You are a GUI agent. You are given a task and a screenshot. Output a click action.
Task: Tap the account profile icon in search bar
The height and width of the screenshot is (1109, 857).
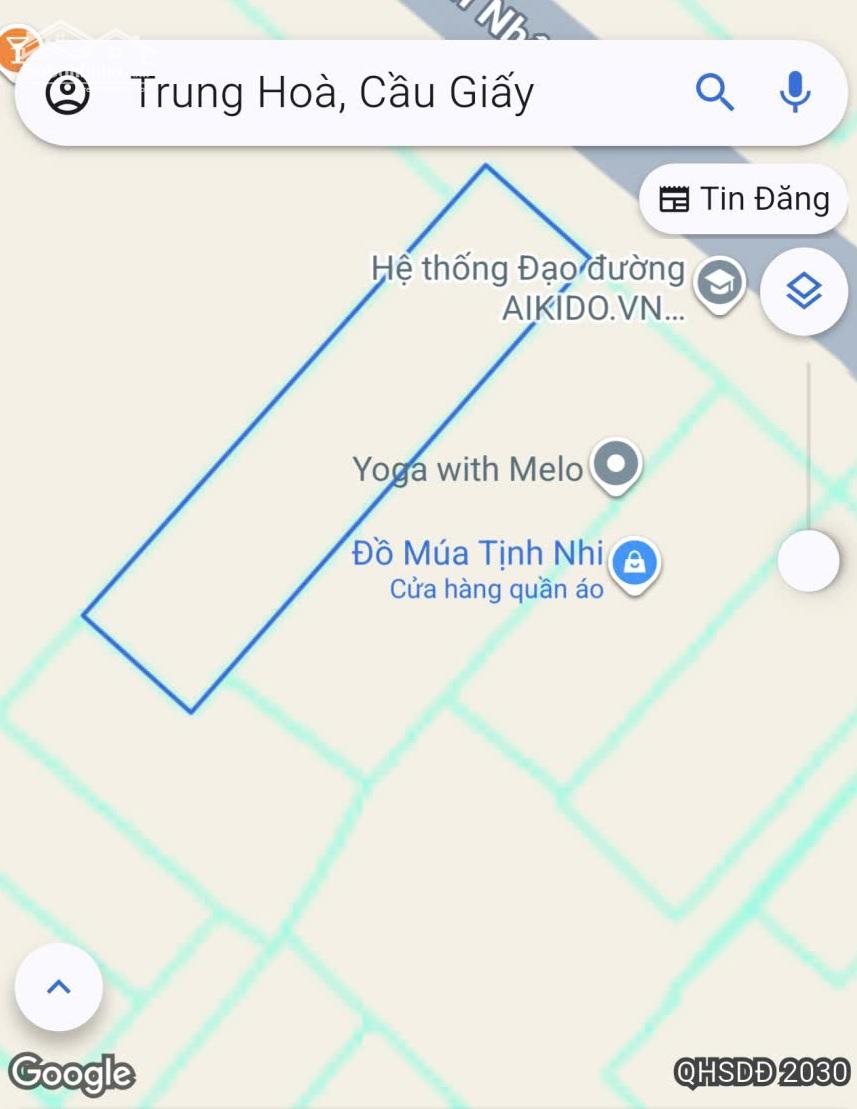pos(67,92)
